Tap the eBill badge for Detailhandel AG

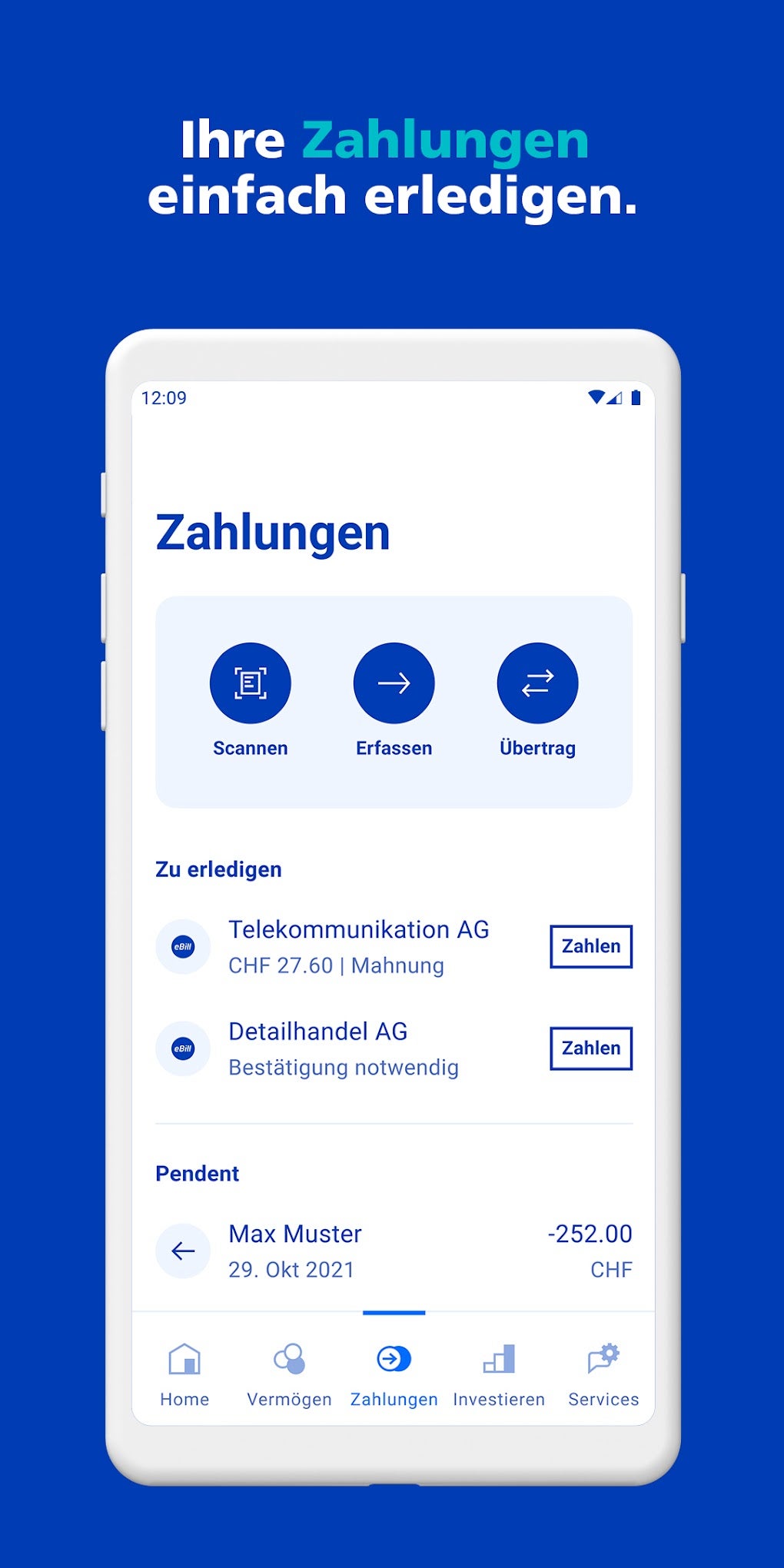click(183, 1048)
